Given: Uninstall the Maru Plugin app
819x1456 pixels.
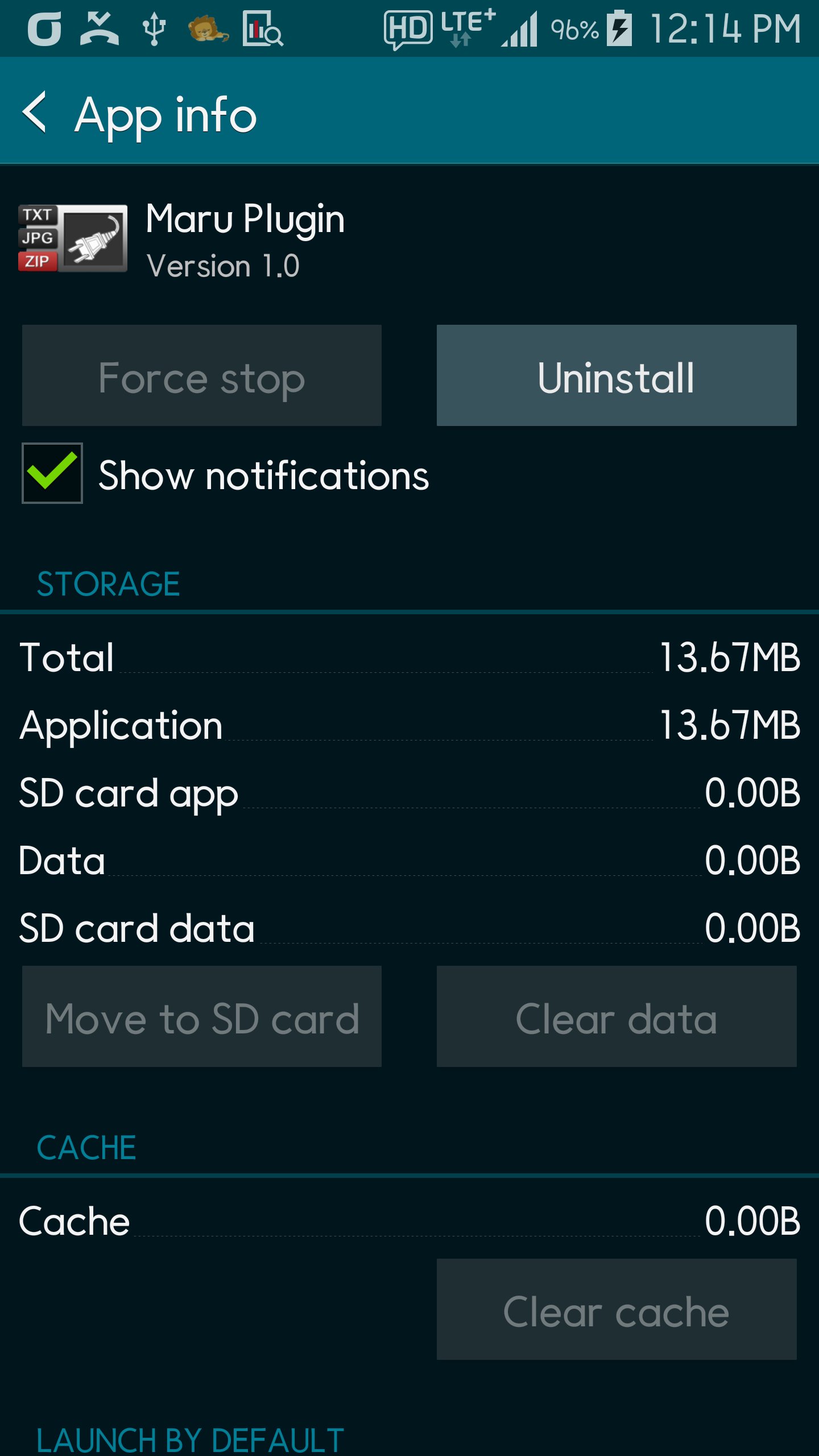Looking at the screenshot, I should 616,375.
